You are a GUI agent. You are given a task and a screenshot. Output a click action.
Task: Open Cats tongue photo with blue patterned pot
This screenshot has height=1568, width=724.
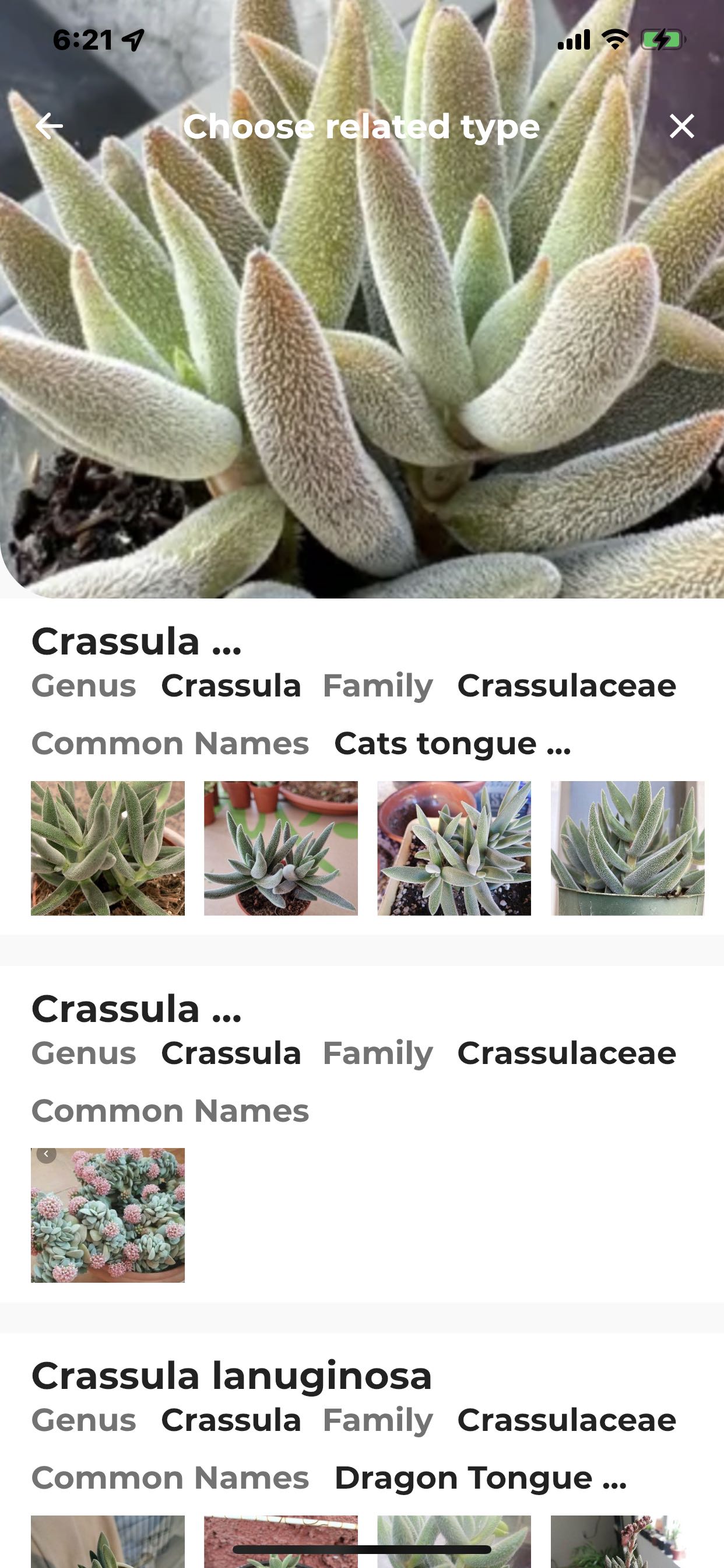point(454,848)
